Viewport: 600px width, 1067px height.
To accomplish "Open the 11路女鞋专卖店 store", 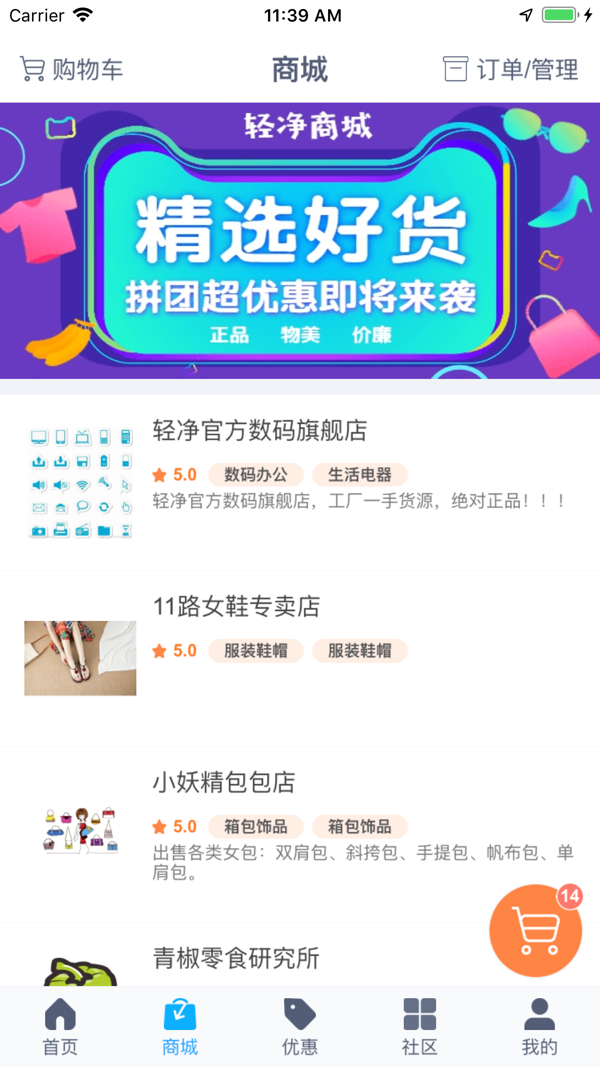I will click(x=300, y=657).
